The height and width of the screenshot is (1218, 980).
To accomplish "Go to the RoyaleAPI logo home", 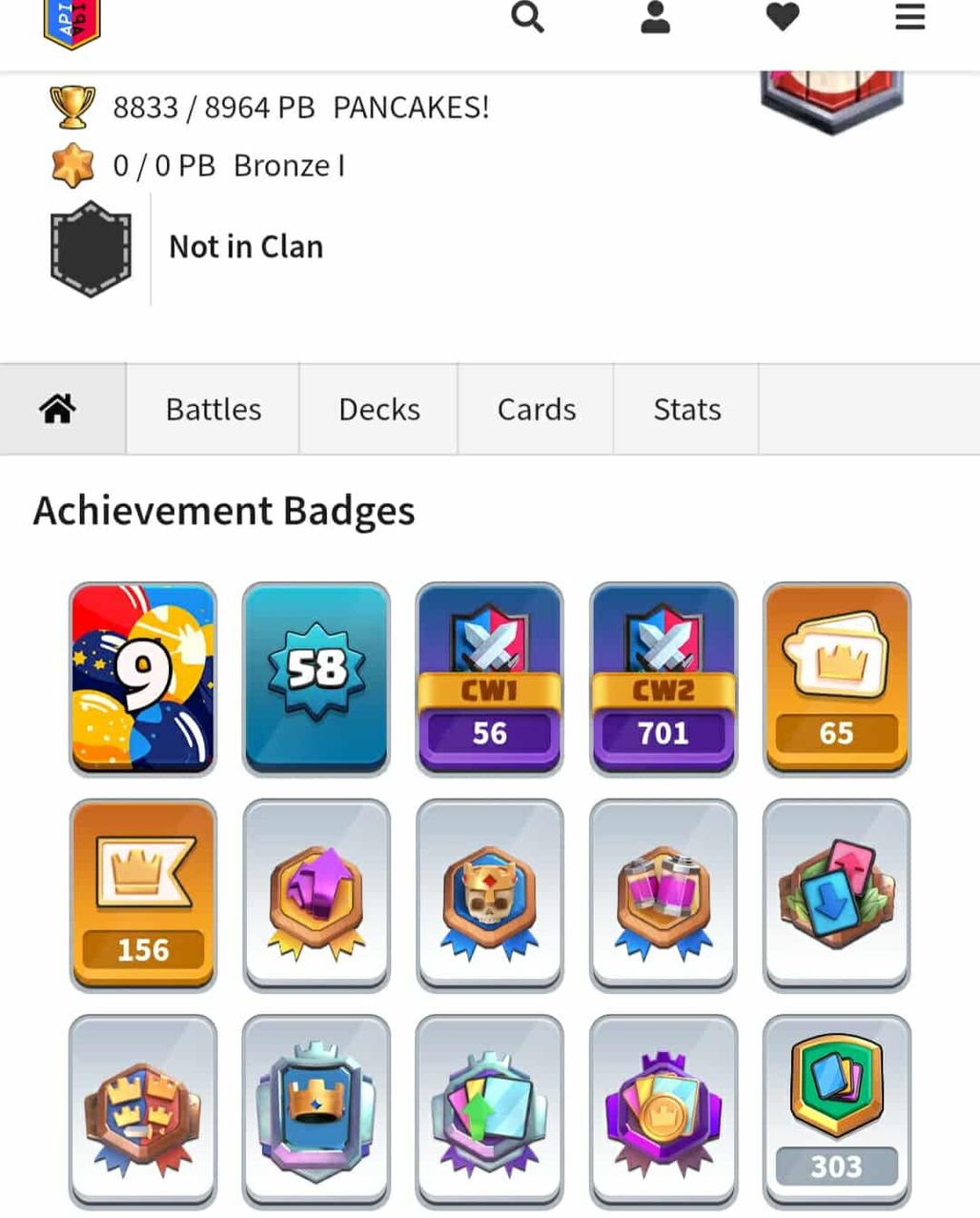I will coord(72,23).
